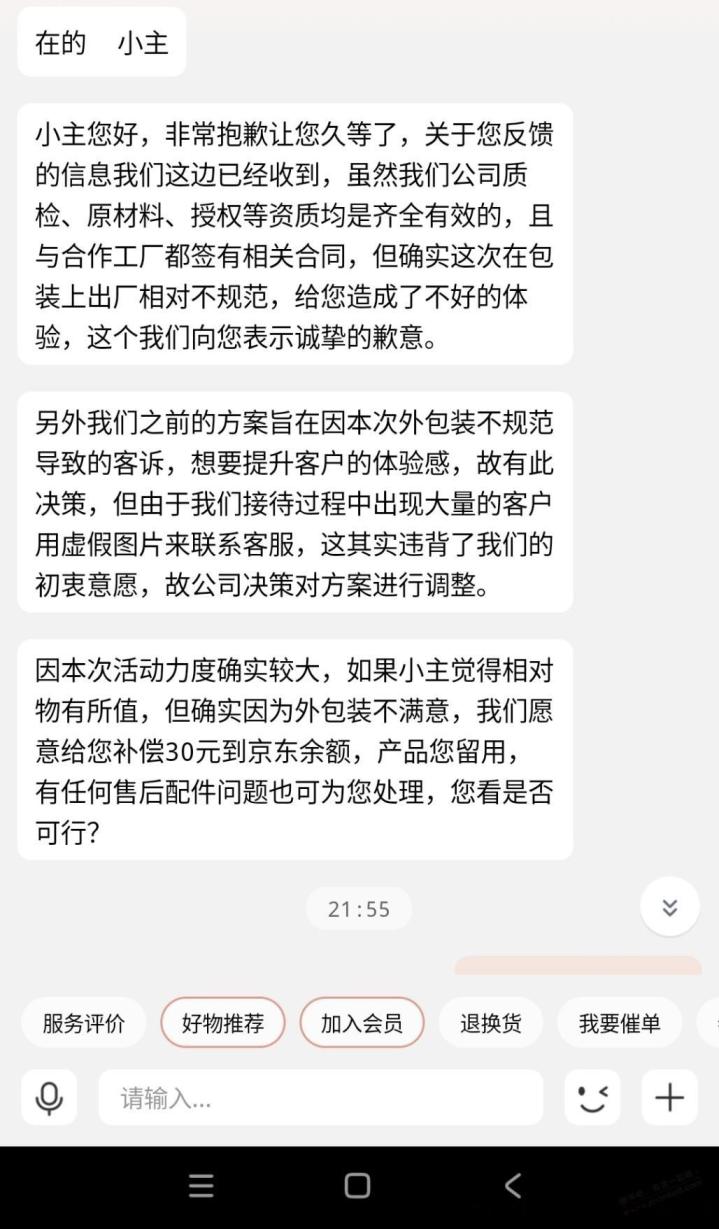Select the 加入会员 chip

click(x=362, y=1023)
